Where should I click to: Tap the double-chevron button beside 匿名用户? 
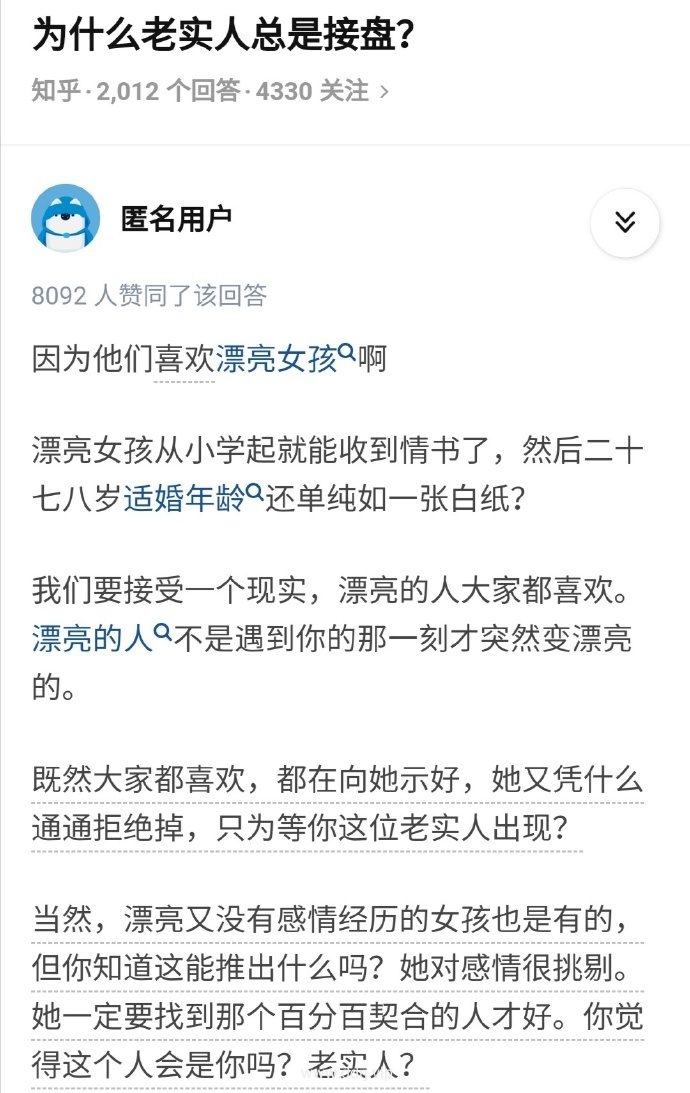625,221
